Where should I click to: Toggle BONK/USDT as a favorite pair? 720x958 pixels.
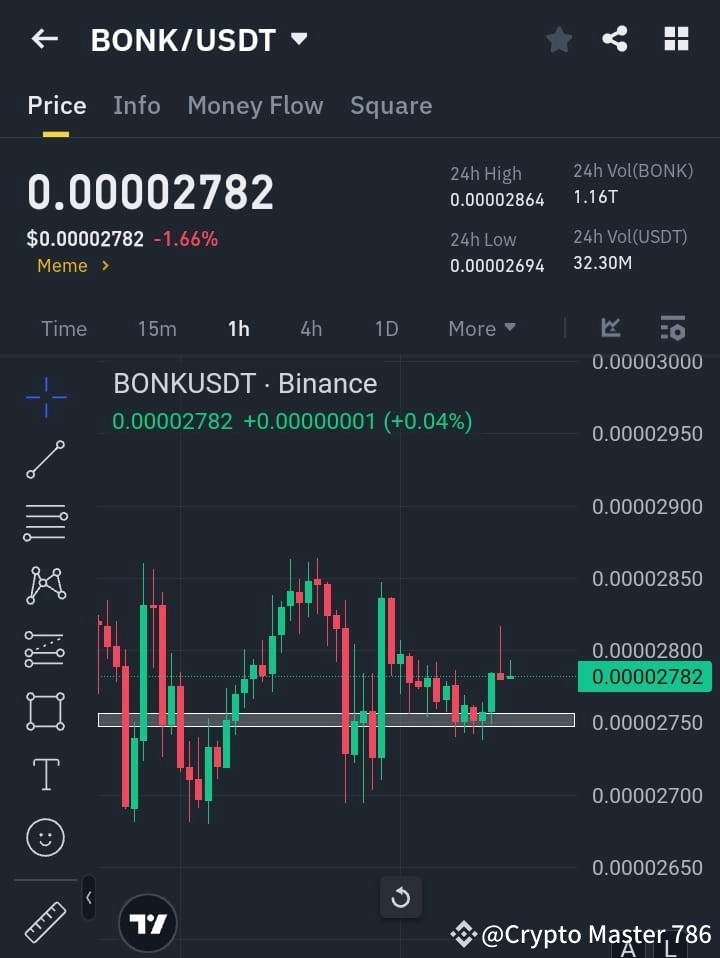(x=558, y=39)
